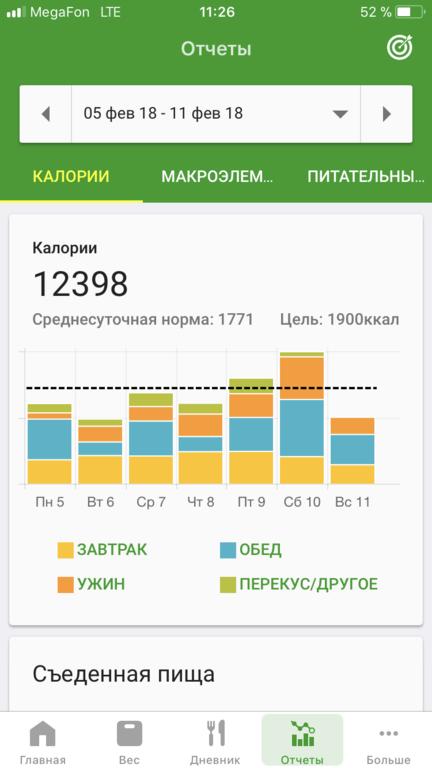Toggle Обед in the chart legend
This screenshot has width=432, height=768.
(251, 550)
